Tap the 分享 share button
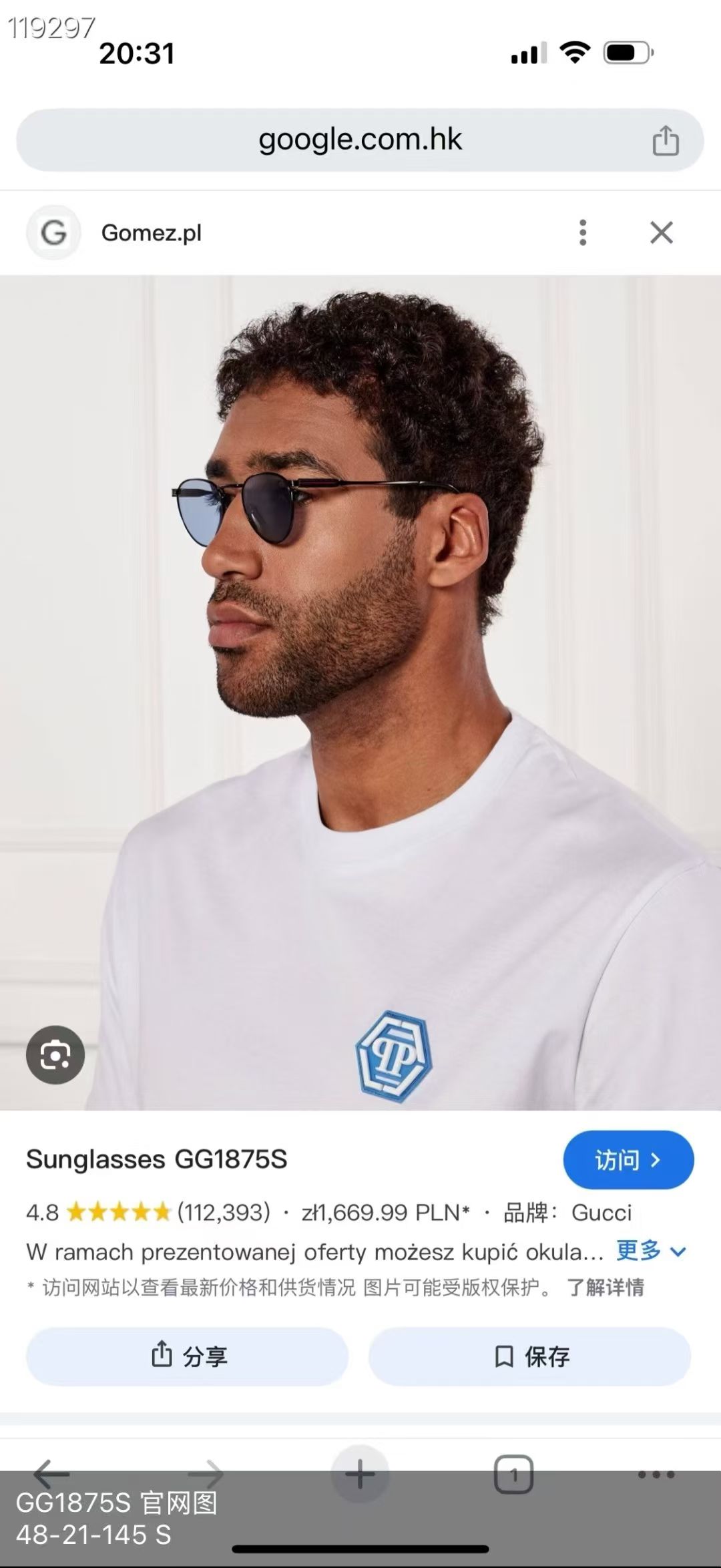 [188, 1356]
